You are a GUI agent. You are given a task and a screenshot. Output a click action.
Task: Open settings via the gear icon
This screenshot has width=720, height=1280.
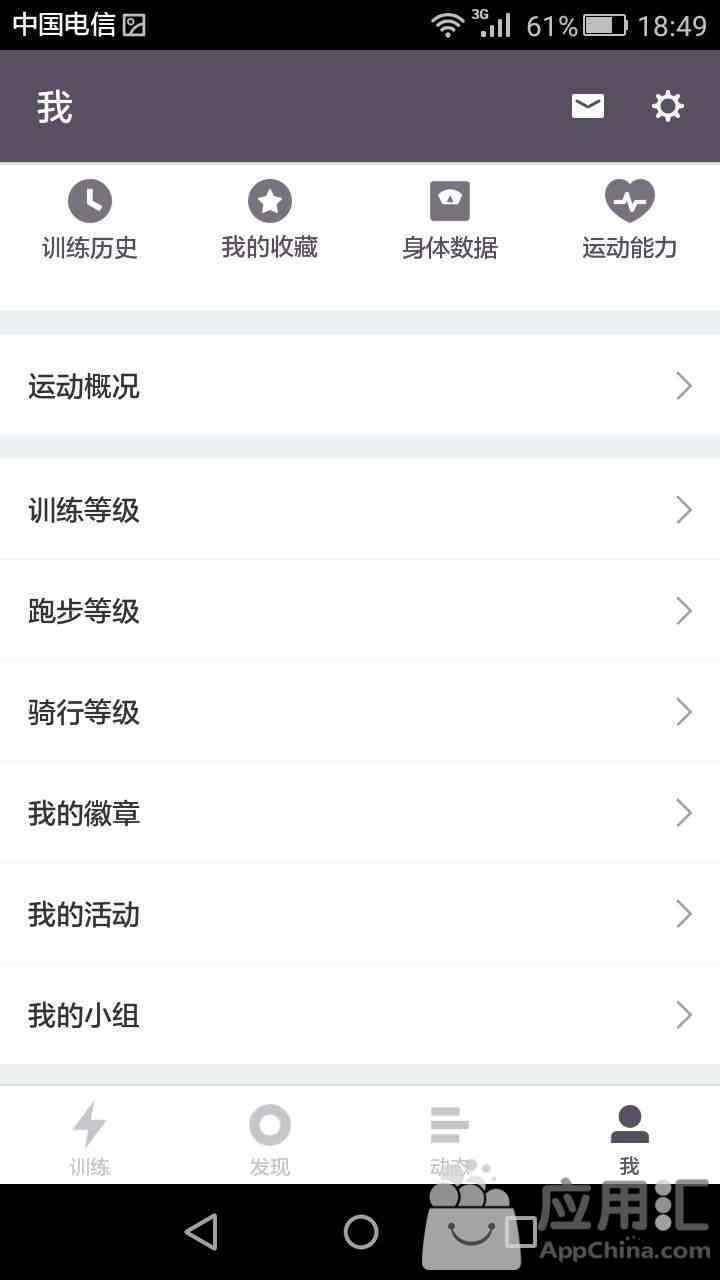[x=667, y=106]
